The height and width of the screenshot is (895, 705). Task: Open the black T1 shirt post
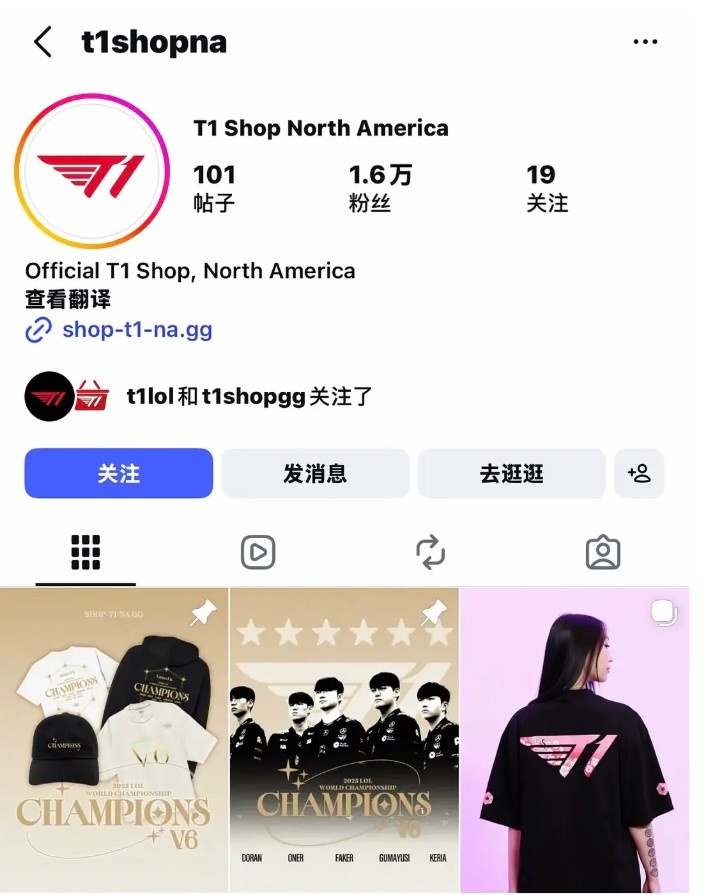[582, 738]
